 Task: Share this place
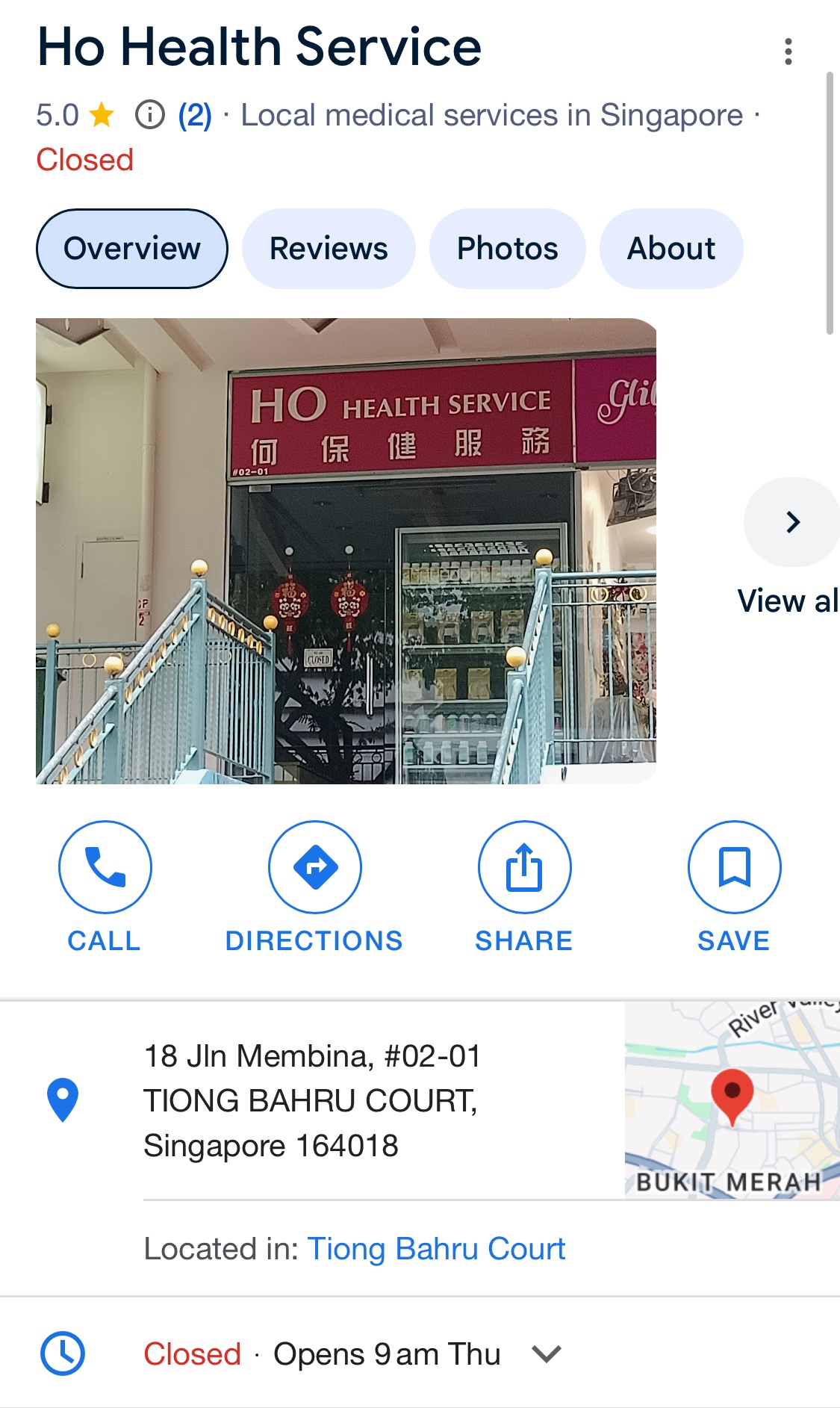pos(524,887)
